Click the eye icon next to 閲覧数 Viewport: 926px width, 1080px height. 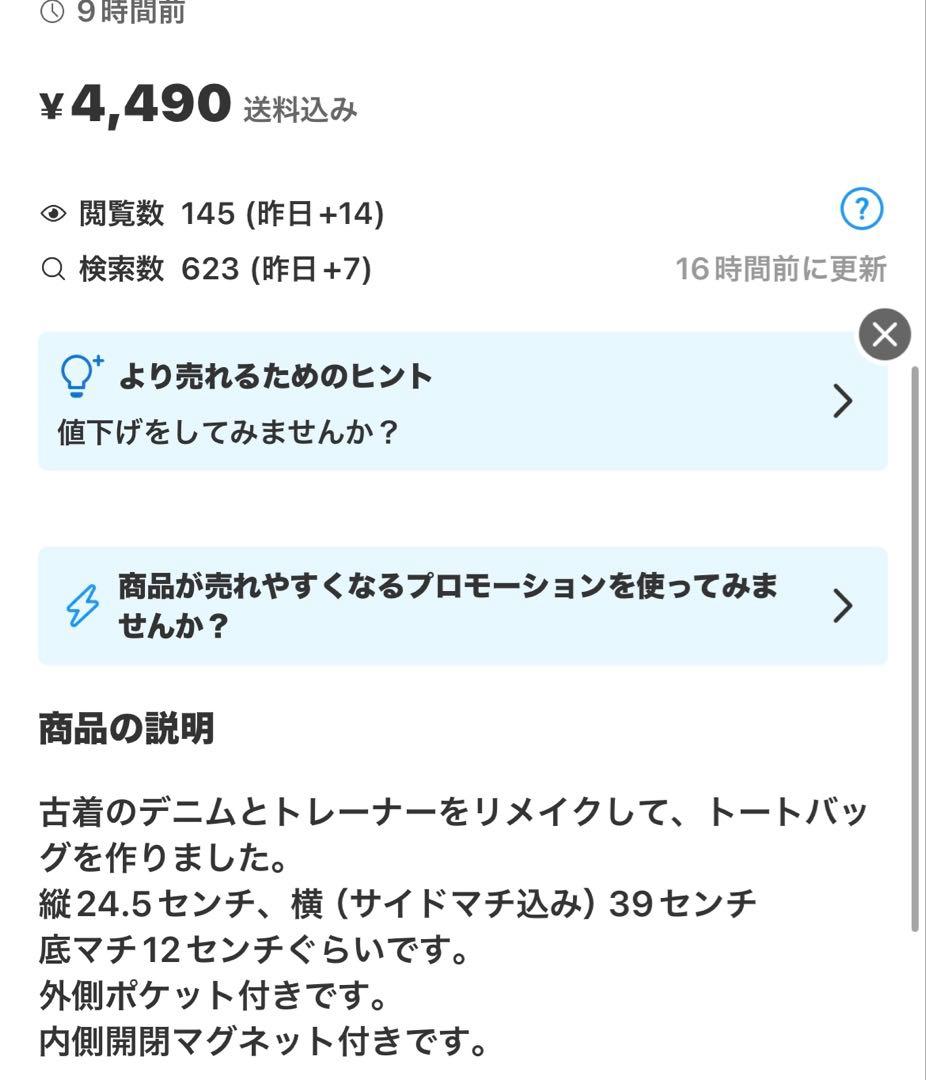tap(55, 212)
